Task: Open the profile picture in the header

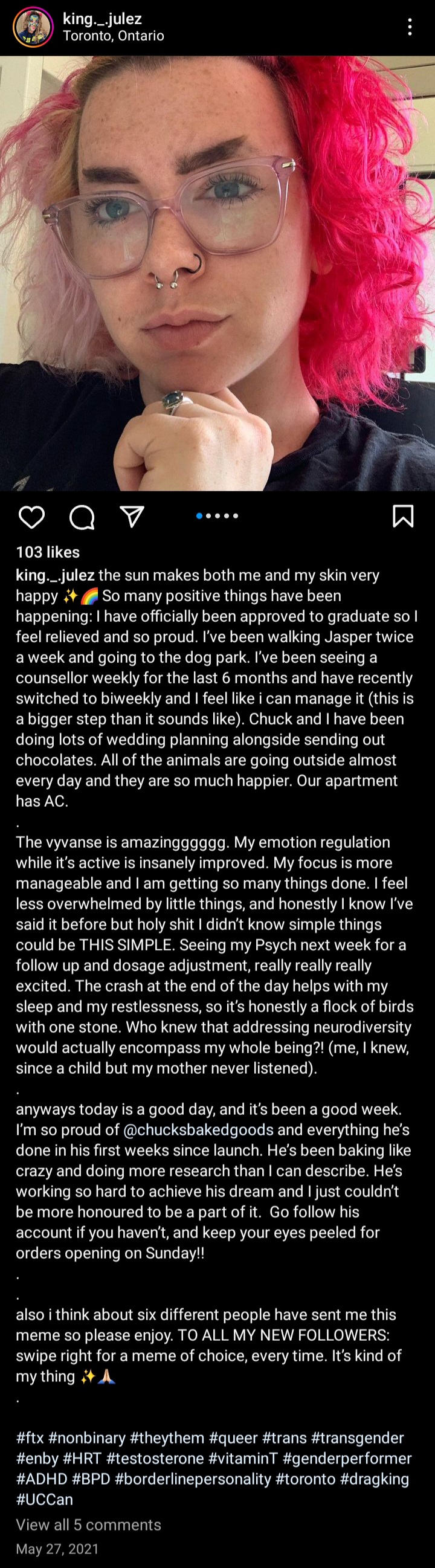Action: [33, 27]
